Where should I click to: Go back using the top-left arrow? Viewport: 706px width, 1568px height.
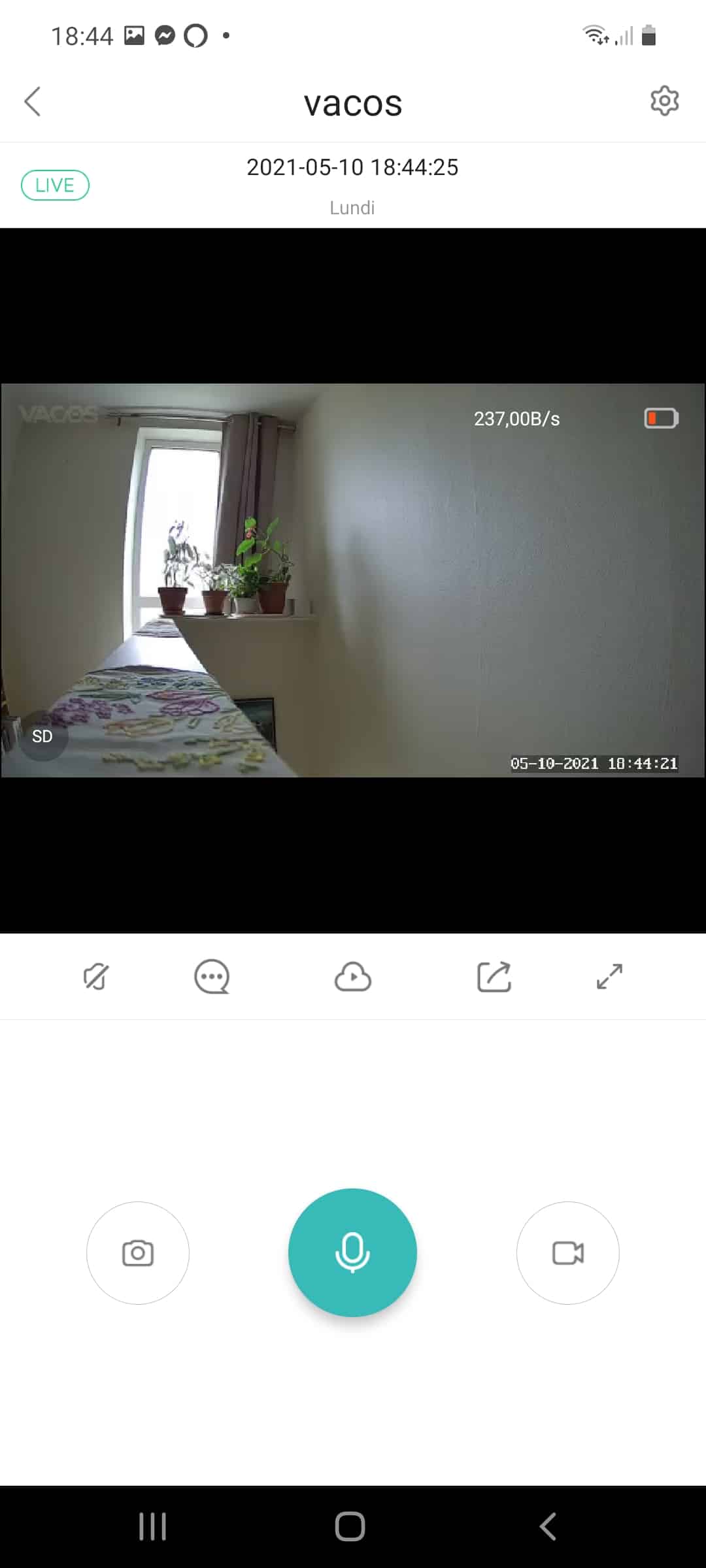pos(33,101)
